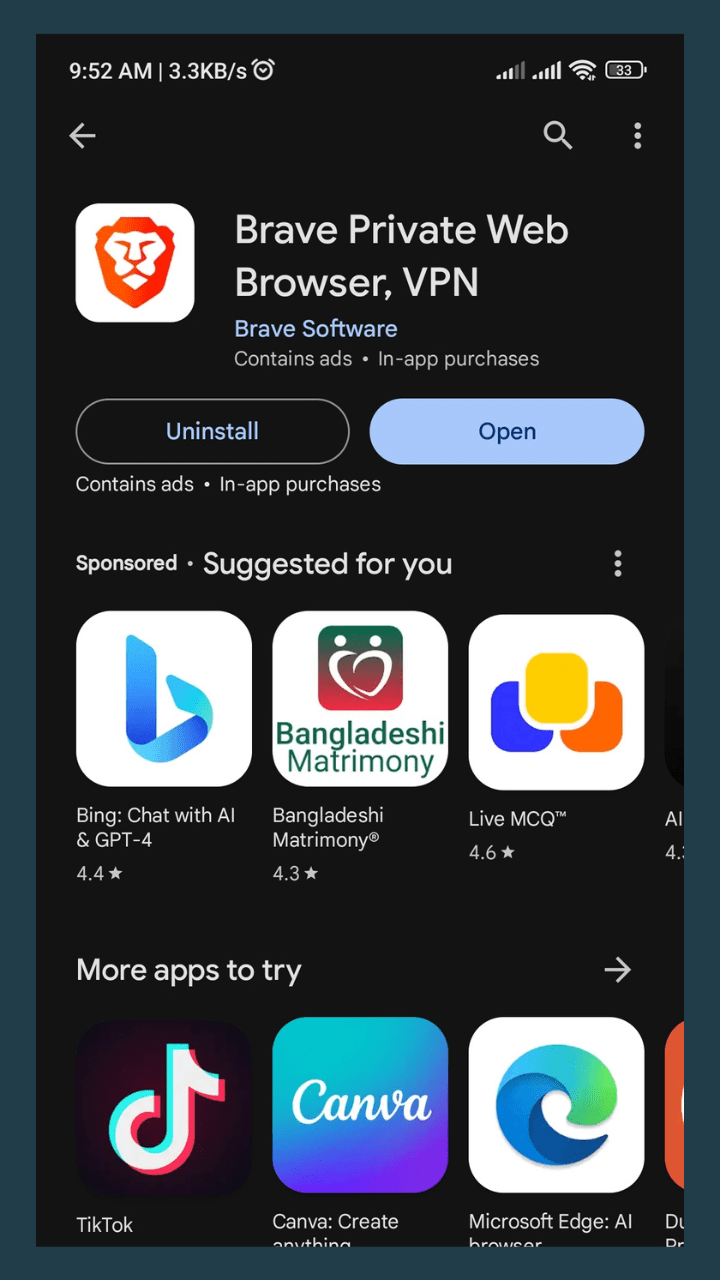Expand More apps to try with the arrow
Image resolution: width=720 pixels, height=1280 pixels.
618,970
